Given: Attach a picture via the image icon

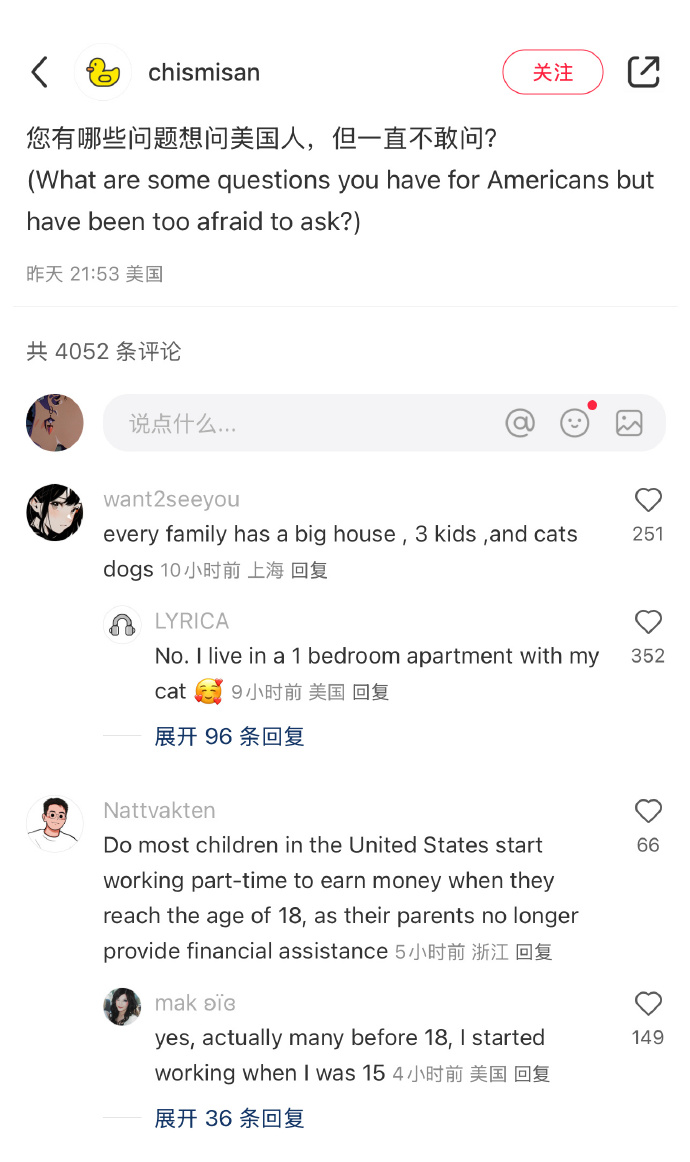Looking at the screenshot, I should tap(629, 423).
